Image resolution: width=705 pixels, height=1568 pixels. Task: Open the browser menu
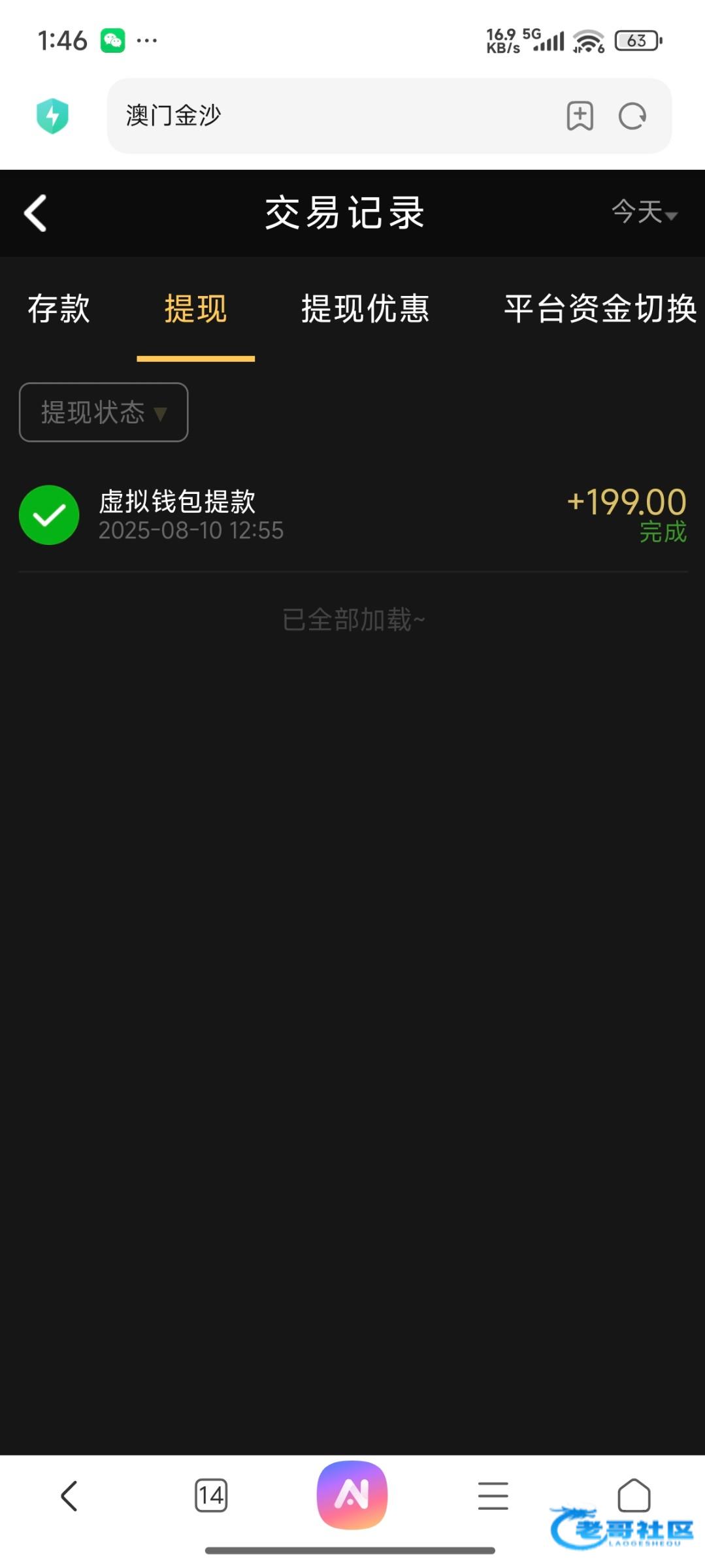click(x=493, y=1495)
